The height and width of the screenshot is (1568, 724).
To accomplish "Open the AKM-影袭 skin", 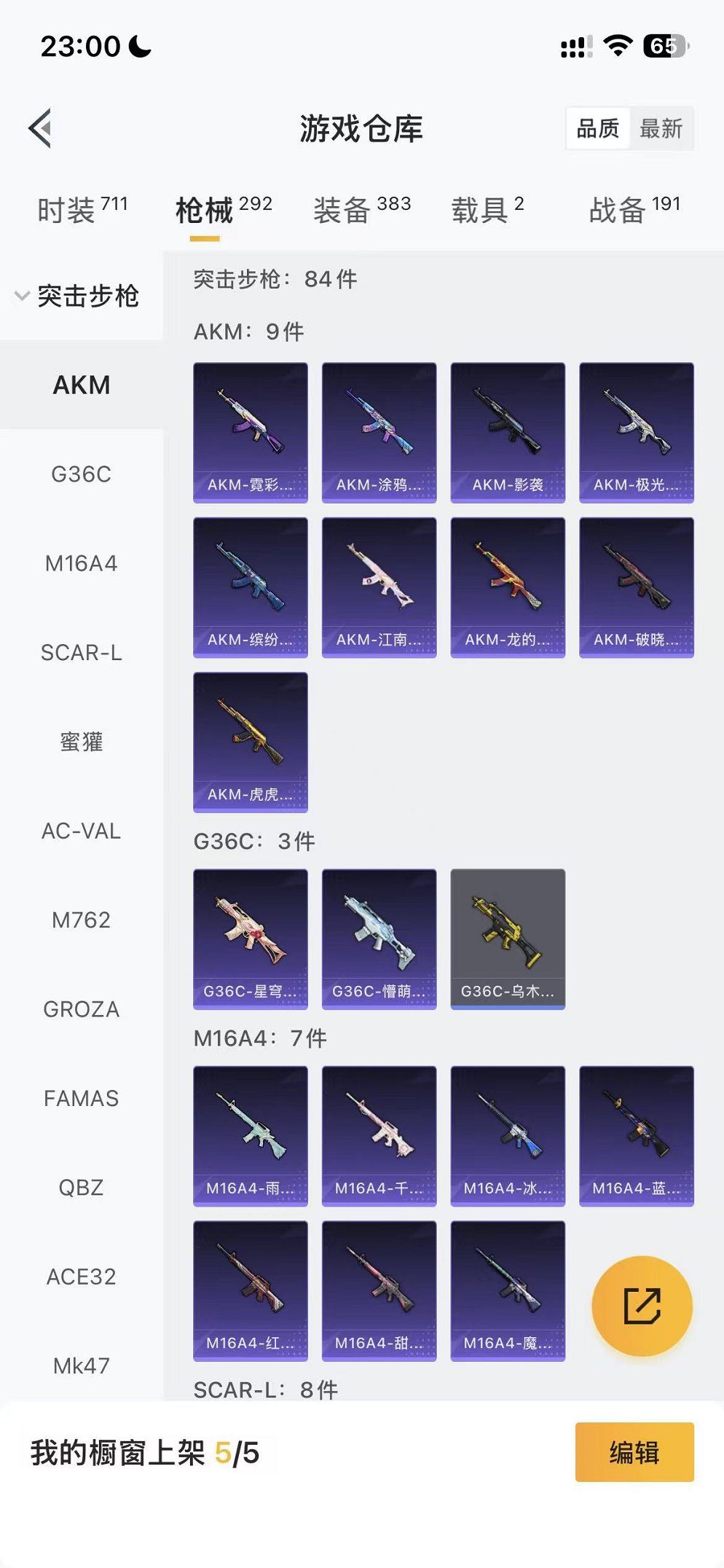I will pyautogui.click(x=508, y=432).
